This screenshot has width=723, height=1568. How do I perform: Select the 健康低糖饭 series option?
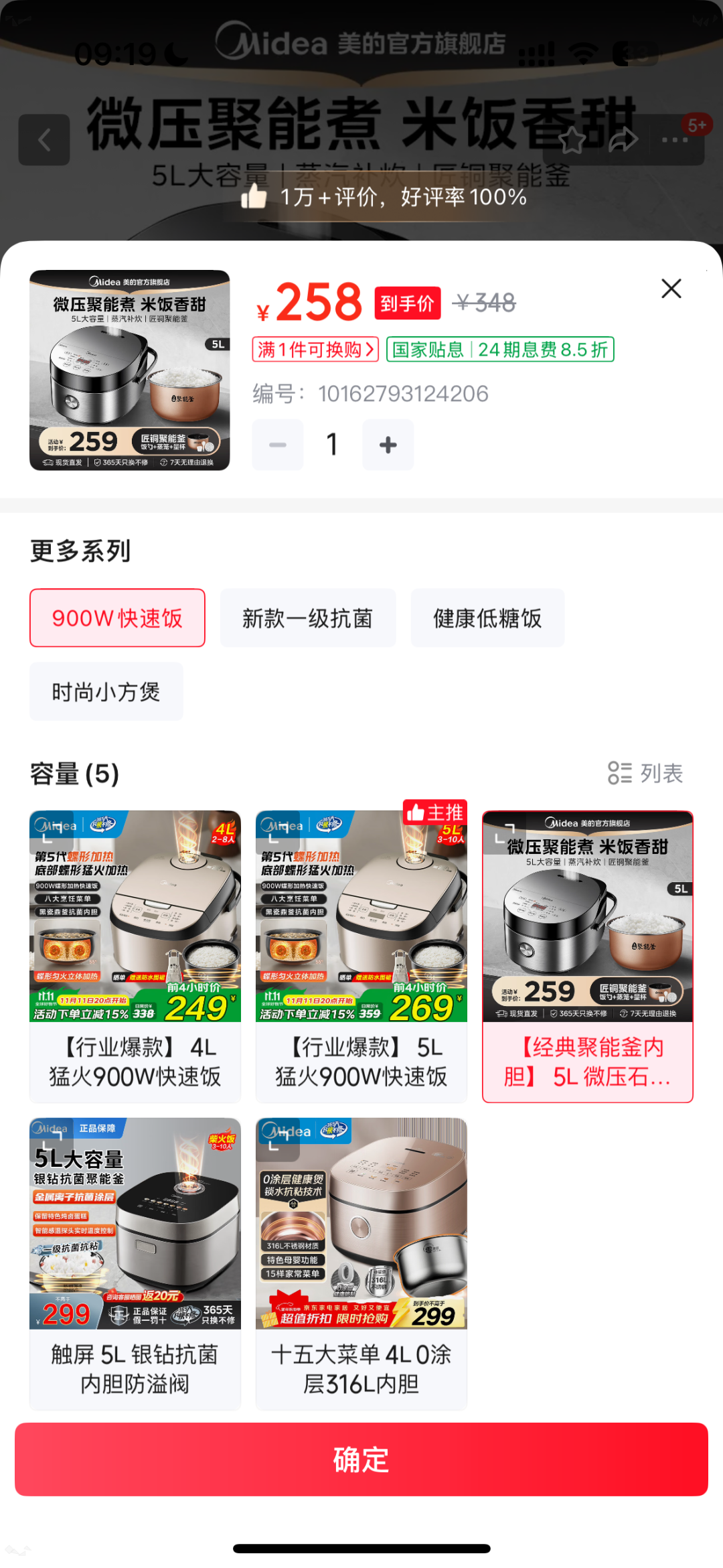pos(487,617)
